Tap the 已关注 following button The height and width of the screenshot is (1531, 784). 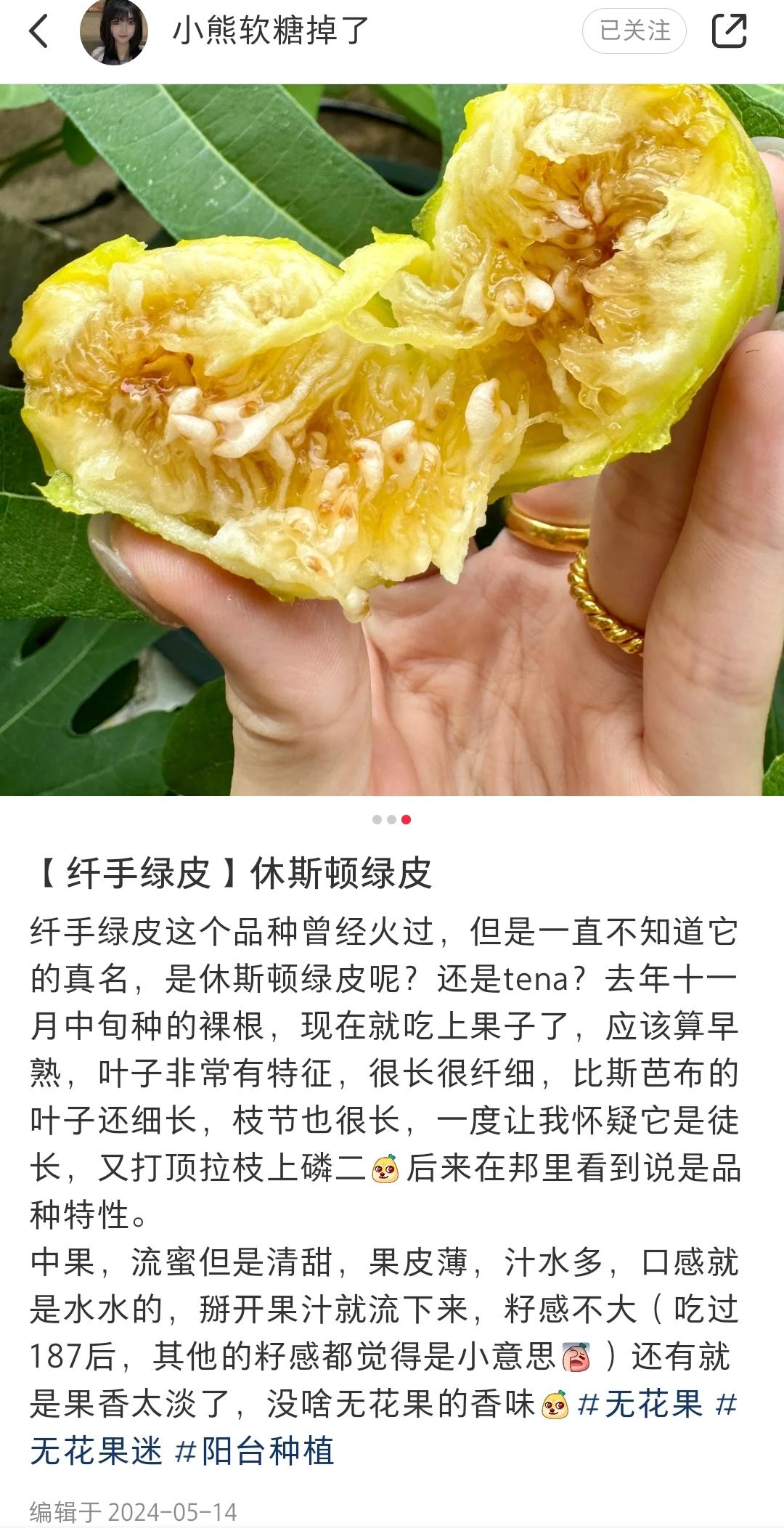(x=634, y=31)
